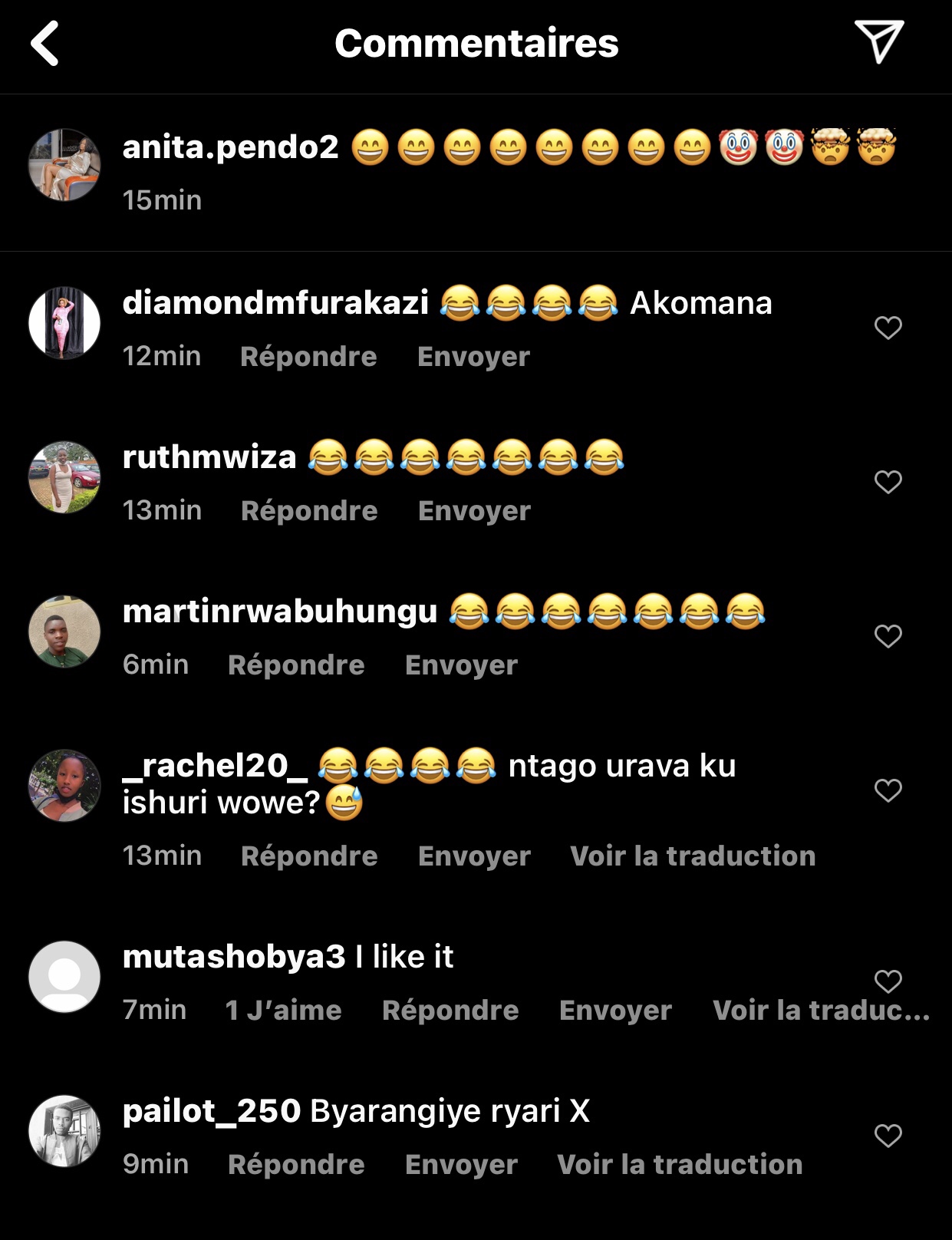
Task: Open ruthmwiza's profile picture
Action: [64, 477]
